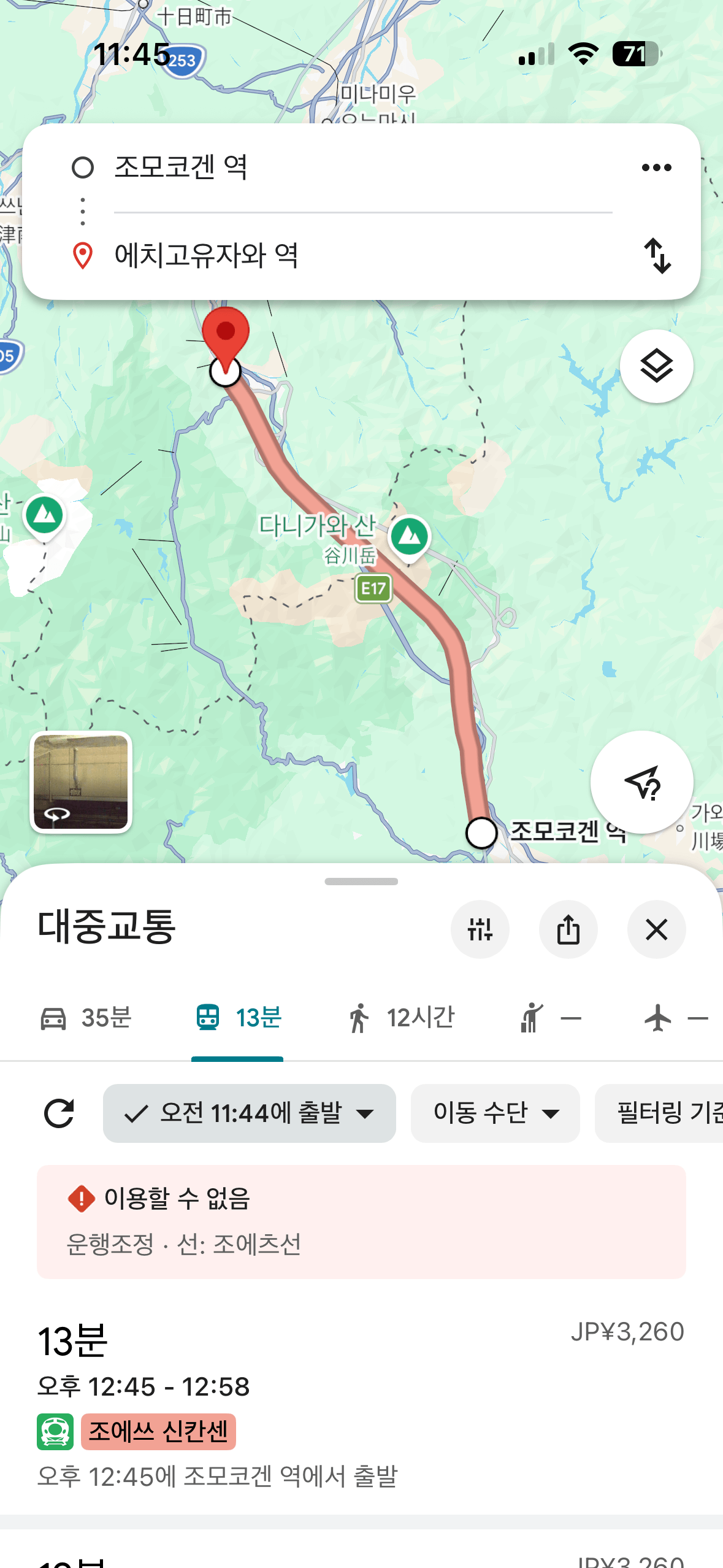723x1568 pixels.
Task: Tap the location arrow button
Action: pyautogui.click(x=641, y=782)
